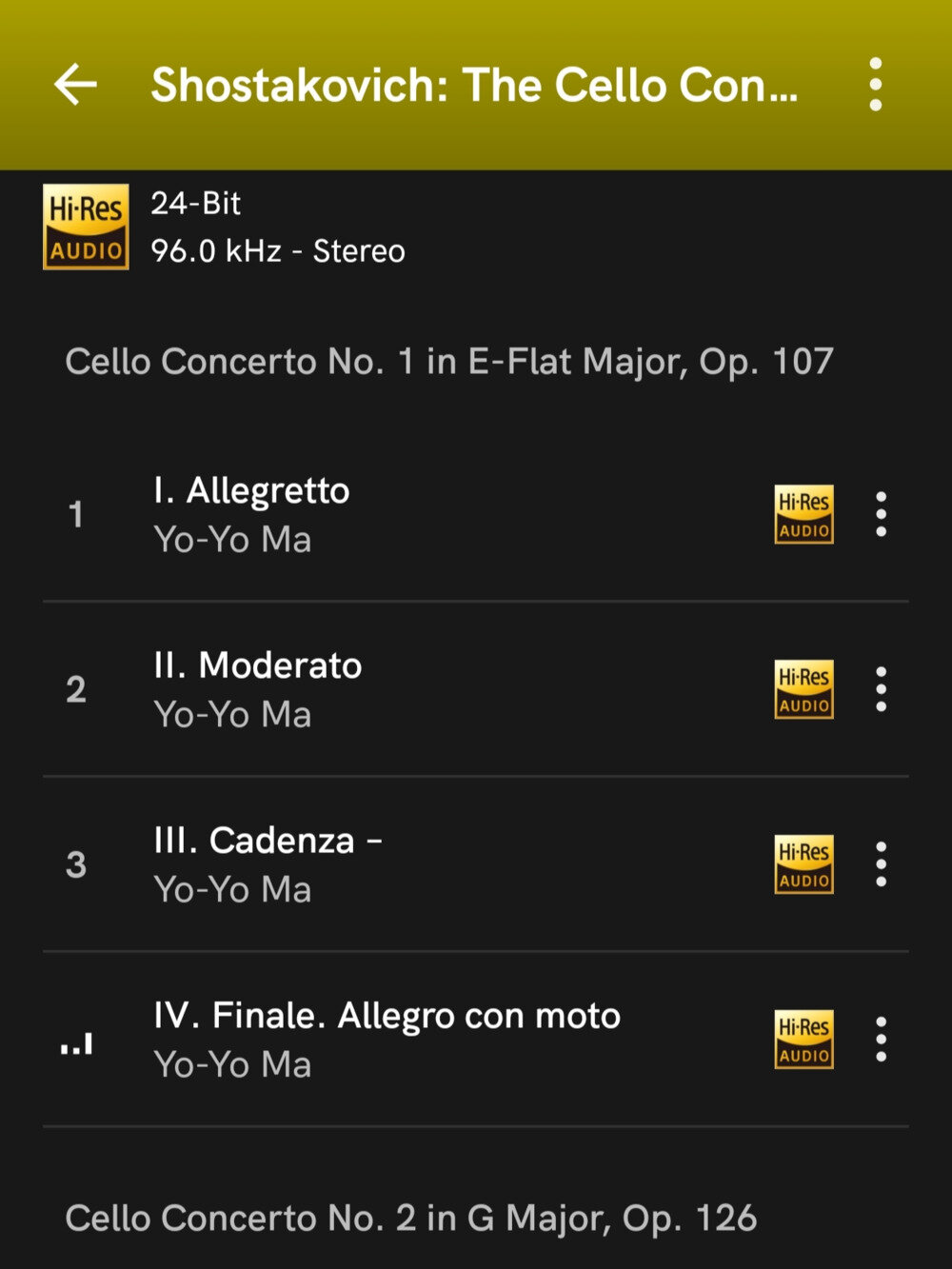The width and height of the screenshot is (952, 1269).
Task: Open more options for I. Allegretto
Action: pyautogui.click(x=882, y=514)
